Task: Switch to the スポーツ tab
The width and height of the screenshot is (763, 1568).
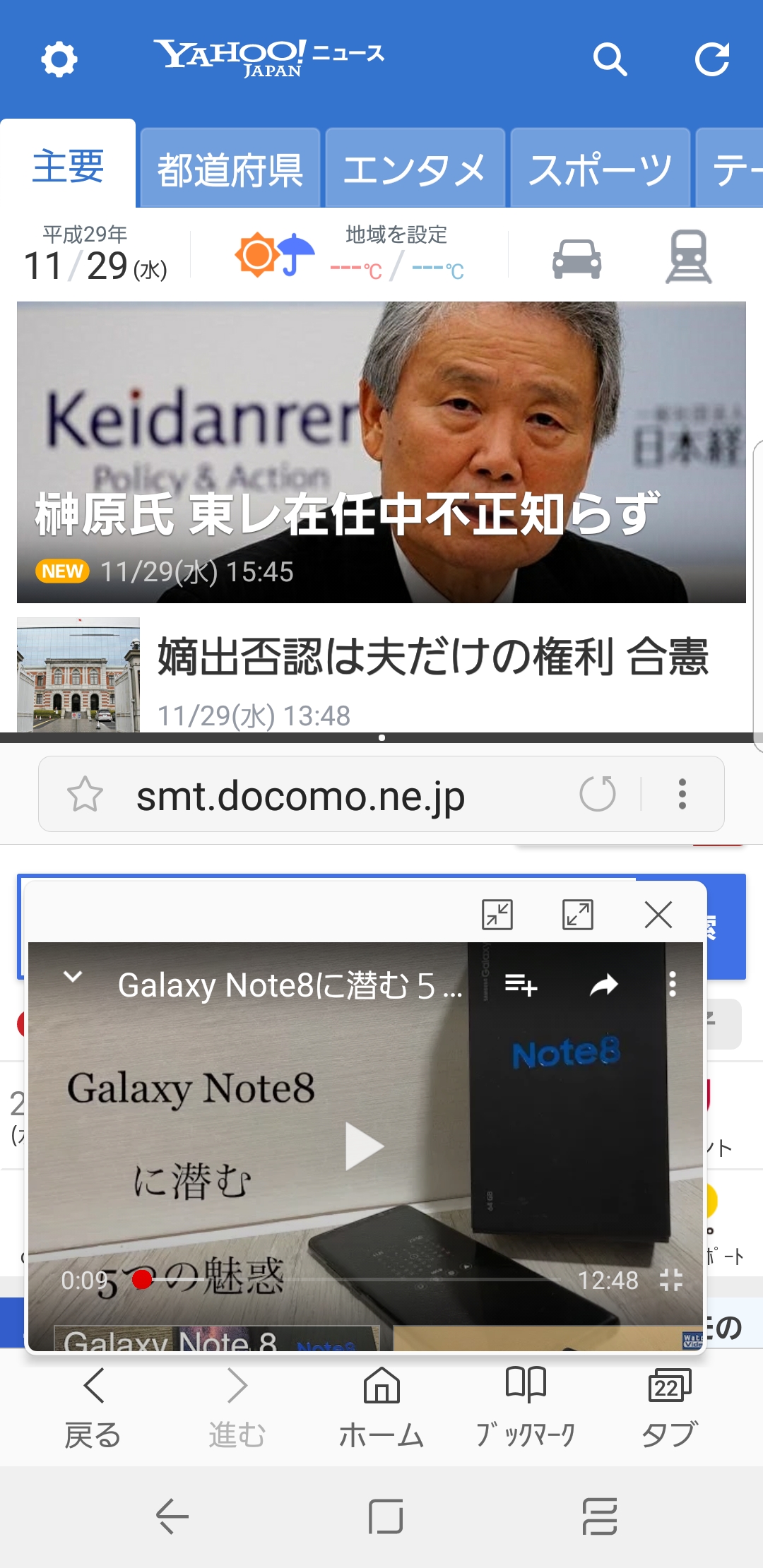Action: coord(600,170)
